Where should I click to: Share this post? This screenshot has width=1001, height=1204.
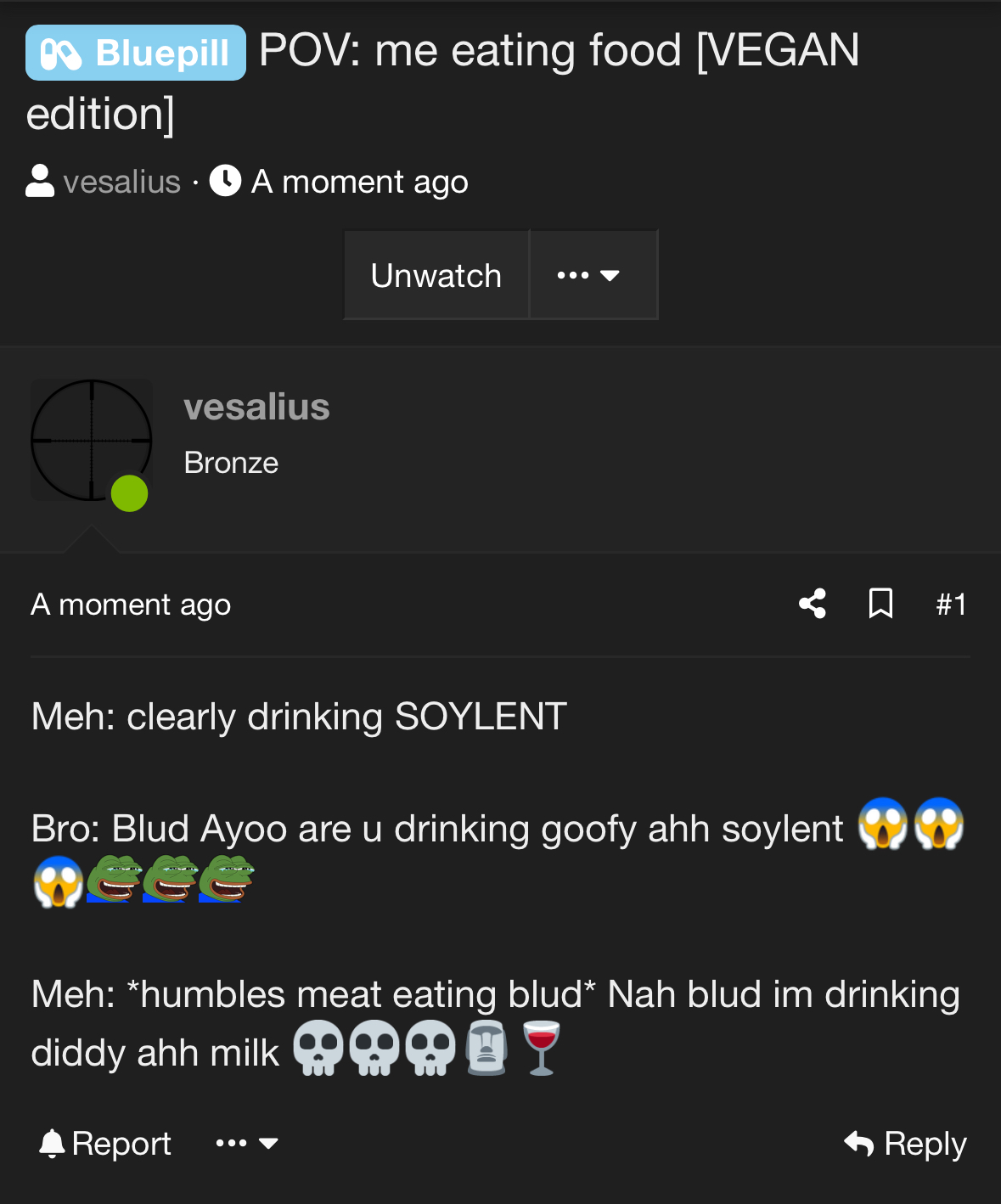[x=813, y=604]
